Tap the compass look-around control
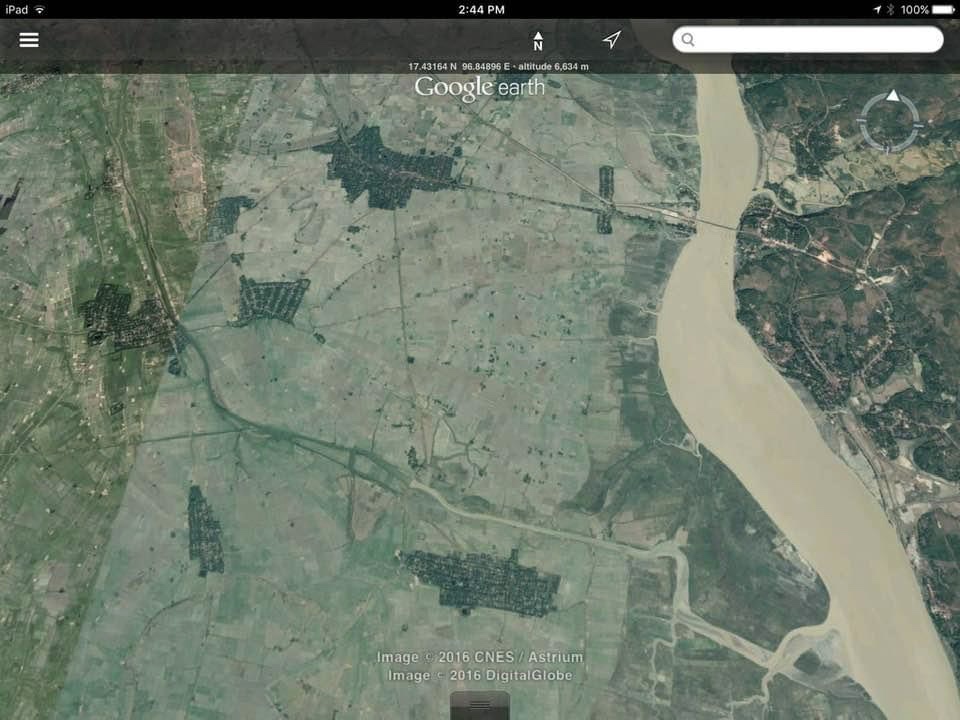The width and height of the screenshot is (960, 720). 890,122
